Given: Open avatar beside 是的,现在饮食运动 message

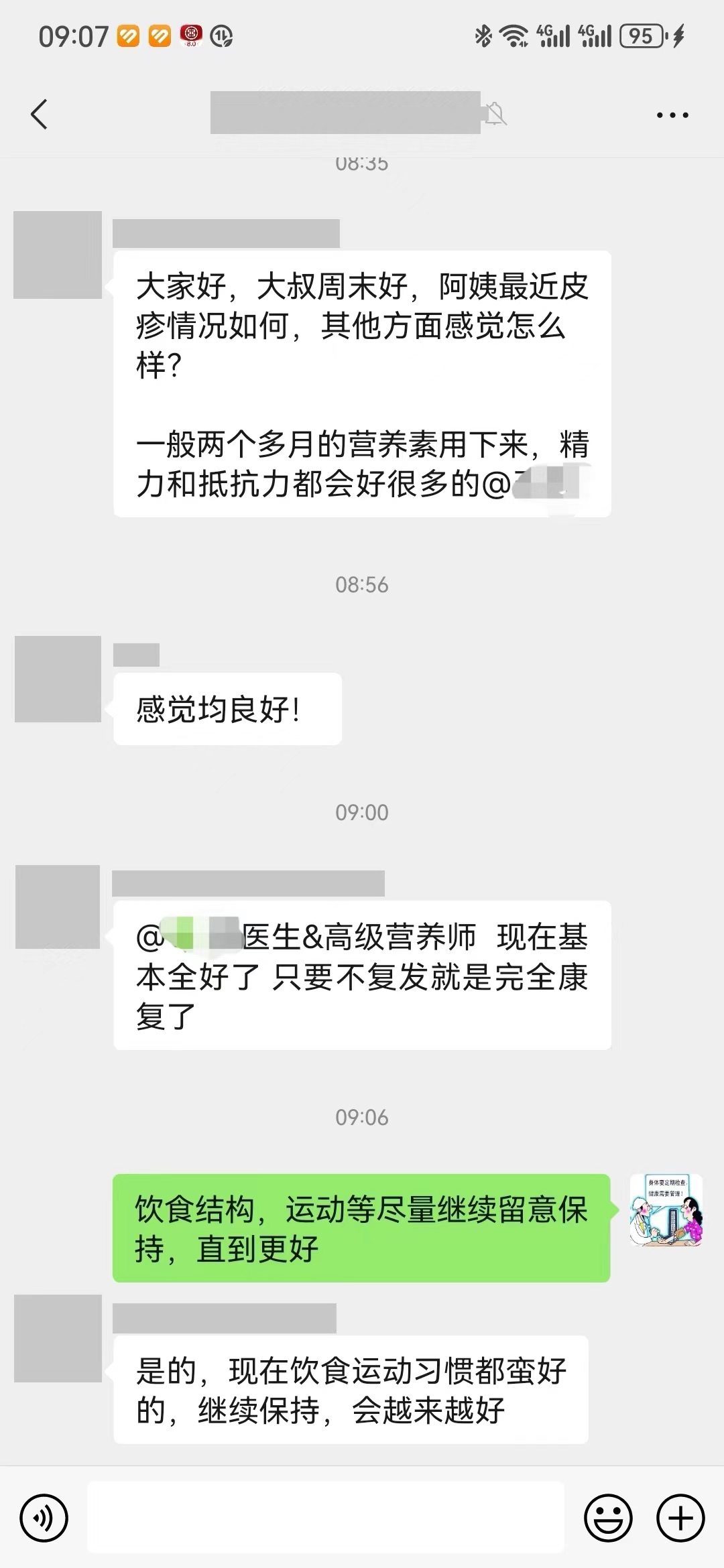Looking at the screenshot, I should pyautogui.click(x=58, y=1338).
